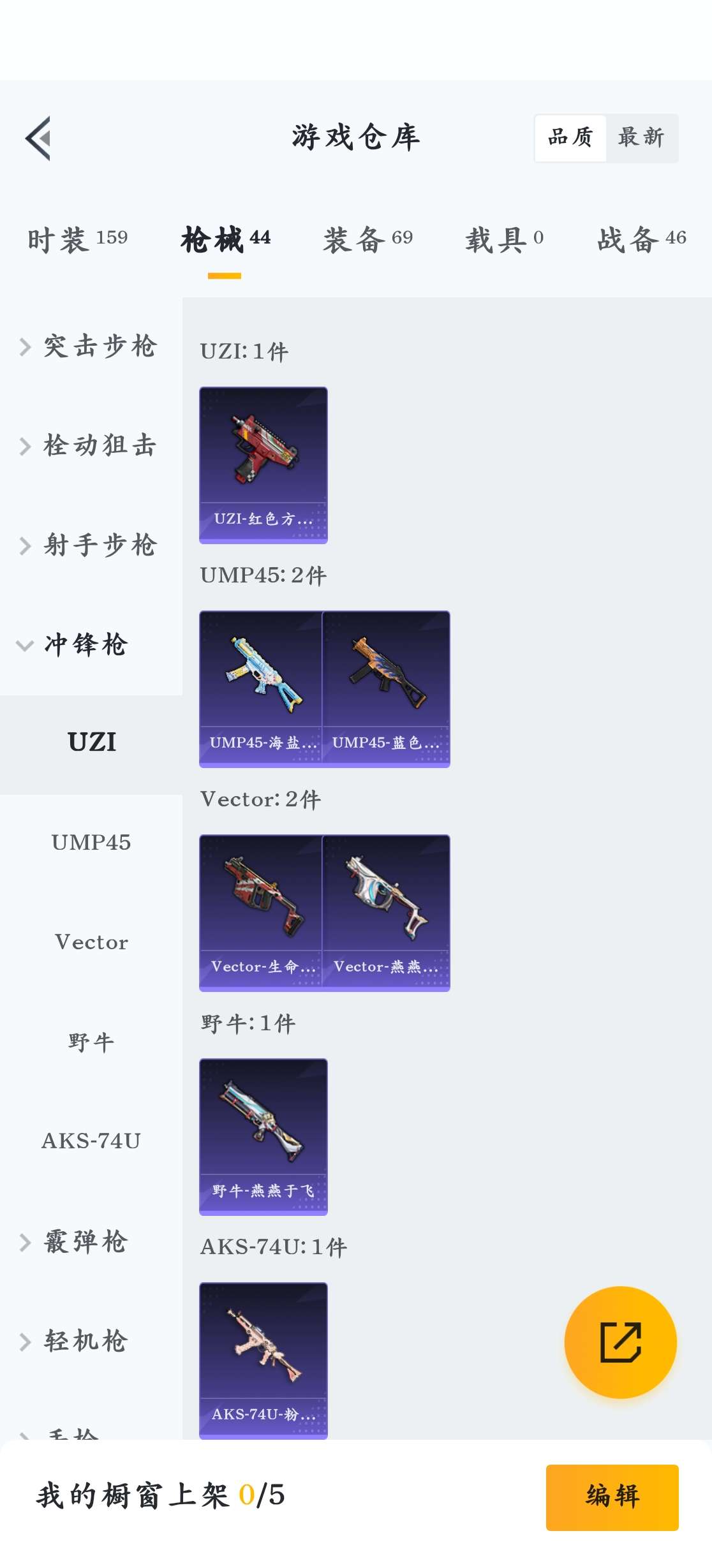Expand the 突击步枪 category
This screenshot has height=1568, width=712.
pyautogui.click(x=89, y=346)
